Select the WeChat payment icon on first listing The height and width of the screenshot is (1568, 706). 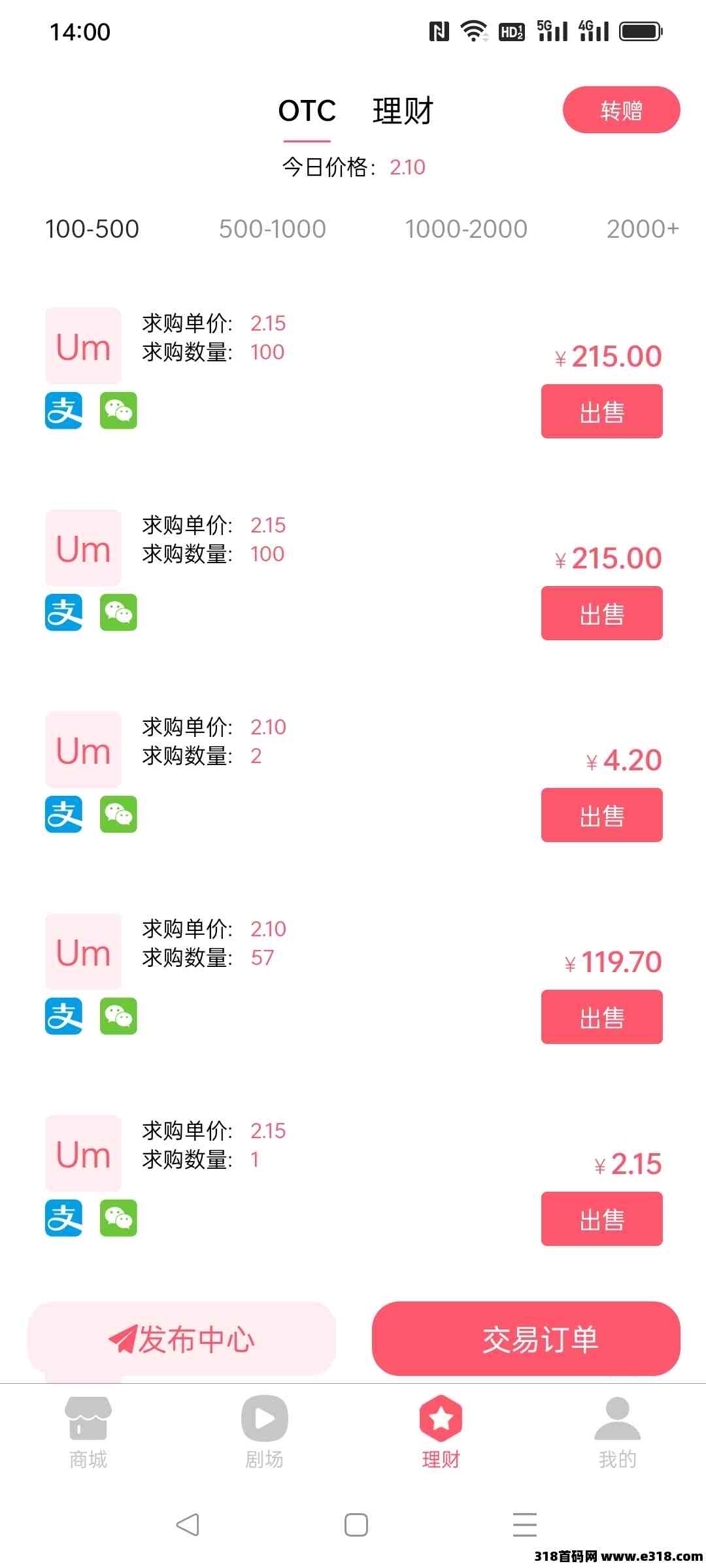pyautogui.click(x=118, y=411)
